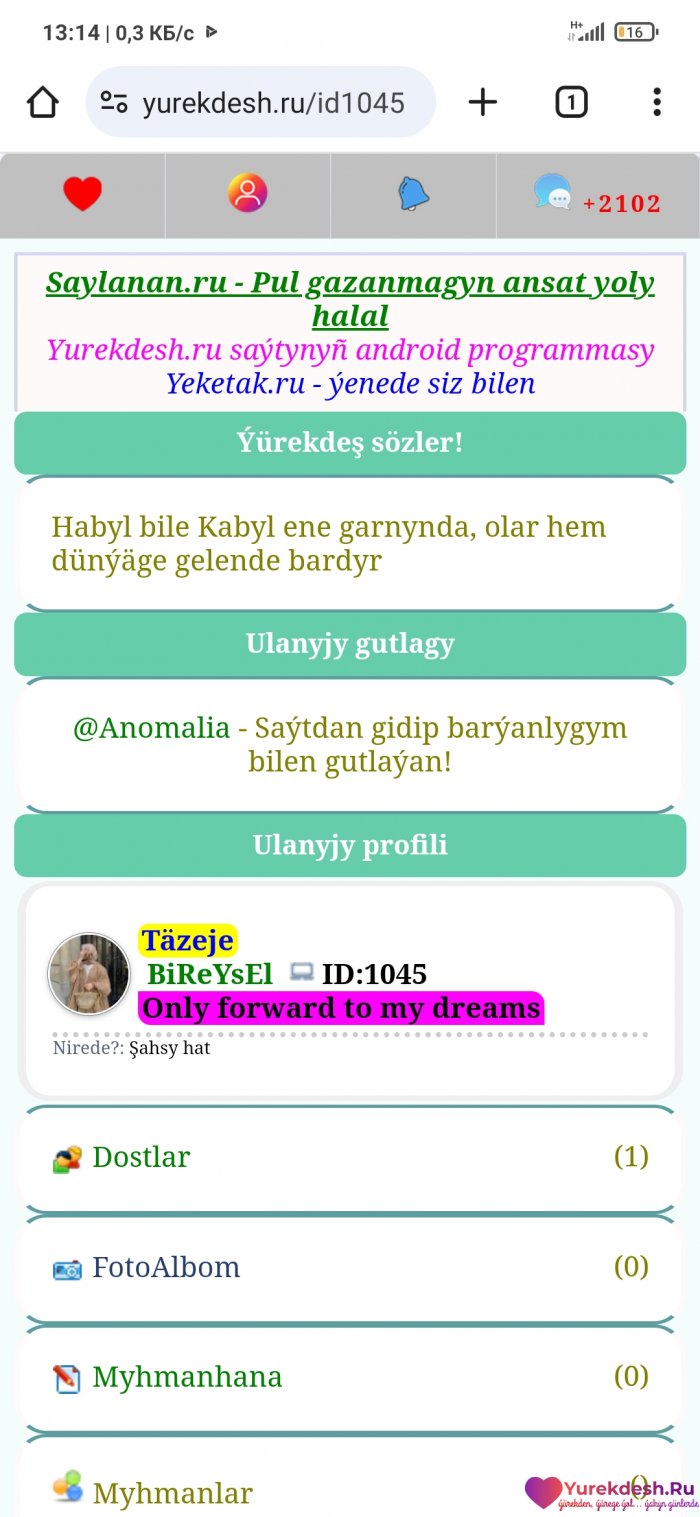Open the Dostlar friends list
Screen dimensions: 700x1517
(x=140, y=1158)
